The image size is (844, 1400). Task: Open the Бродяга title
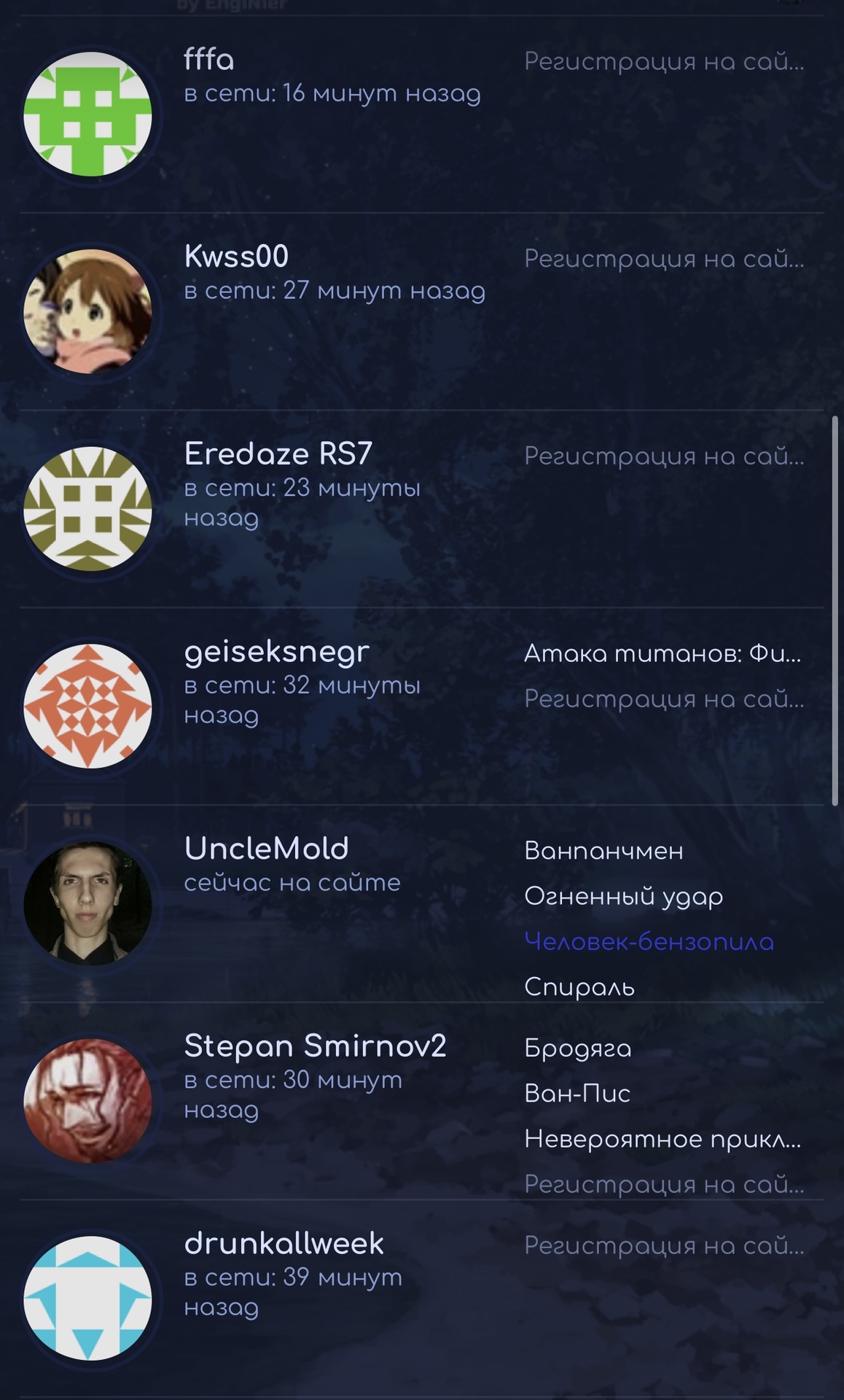[x=578, y=1049]
